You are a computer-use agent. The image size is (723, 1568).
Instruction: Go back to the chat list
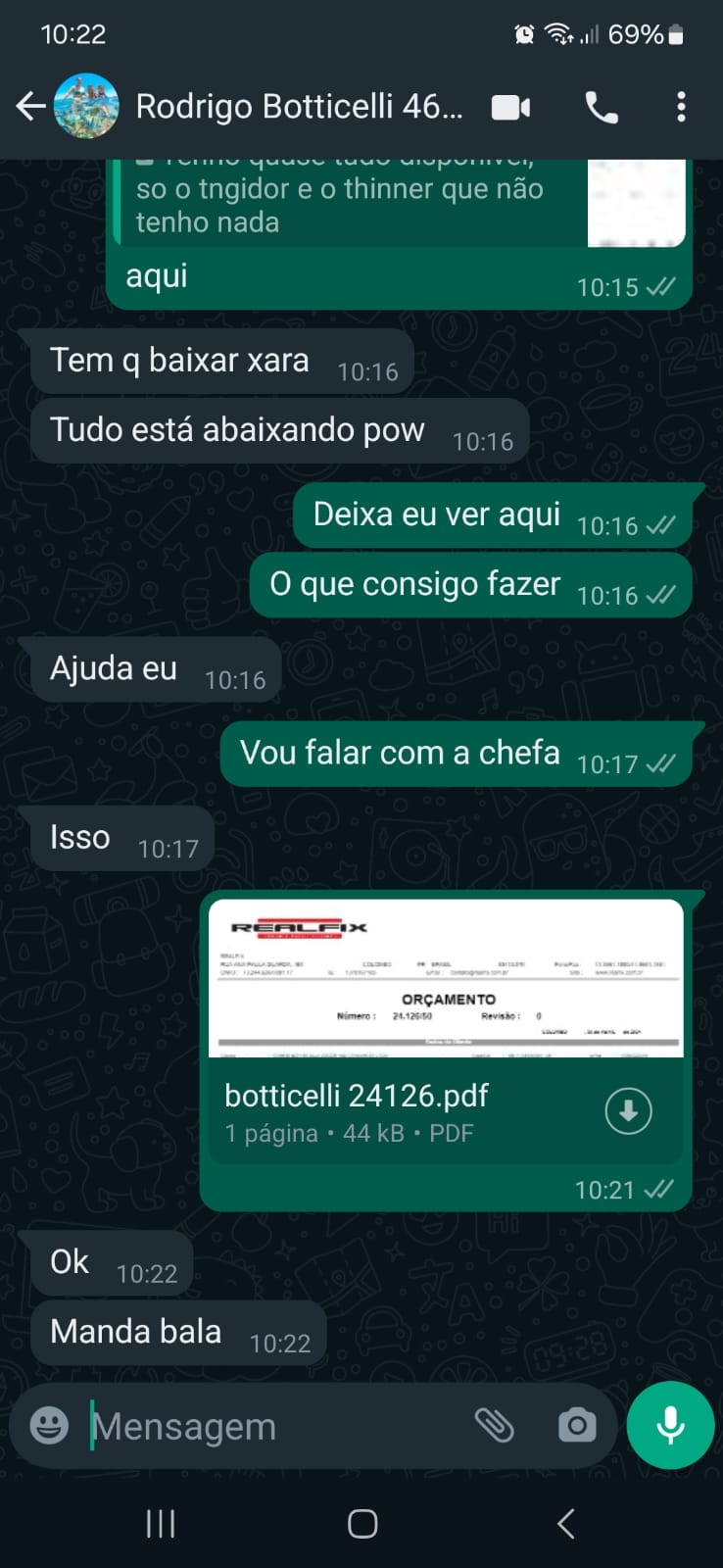coord(30,107)
